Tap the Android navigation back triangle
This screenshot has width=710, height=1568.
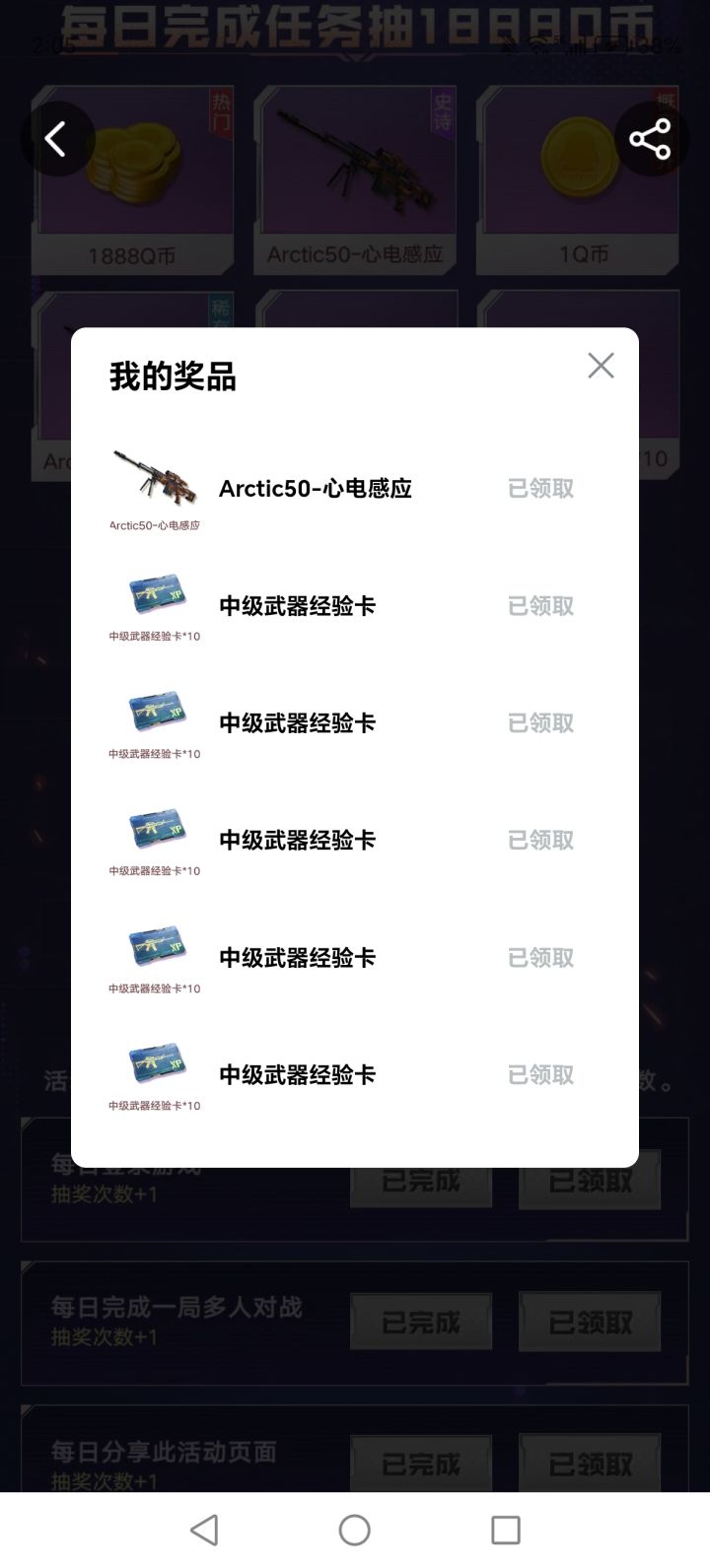click(x=204, y=1531)
